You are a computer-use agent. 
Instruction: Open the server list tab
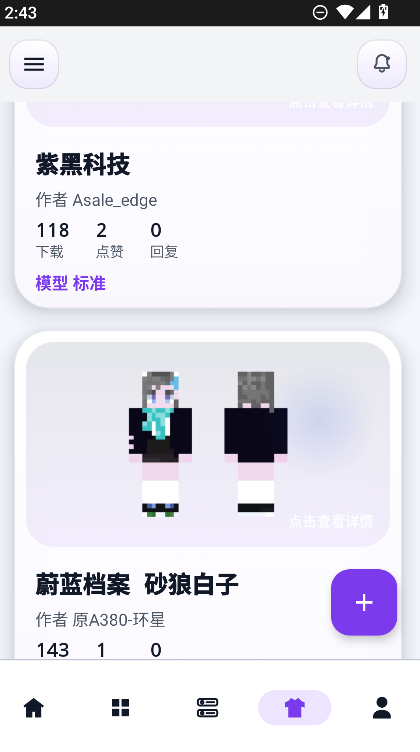(208, 708)
